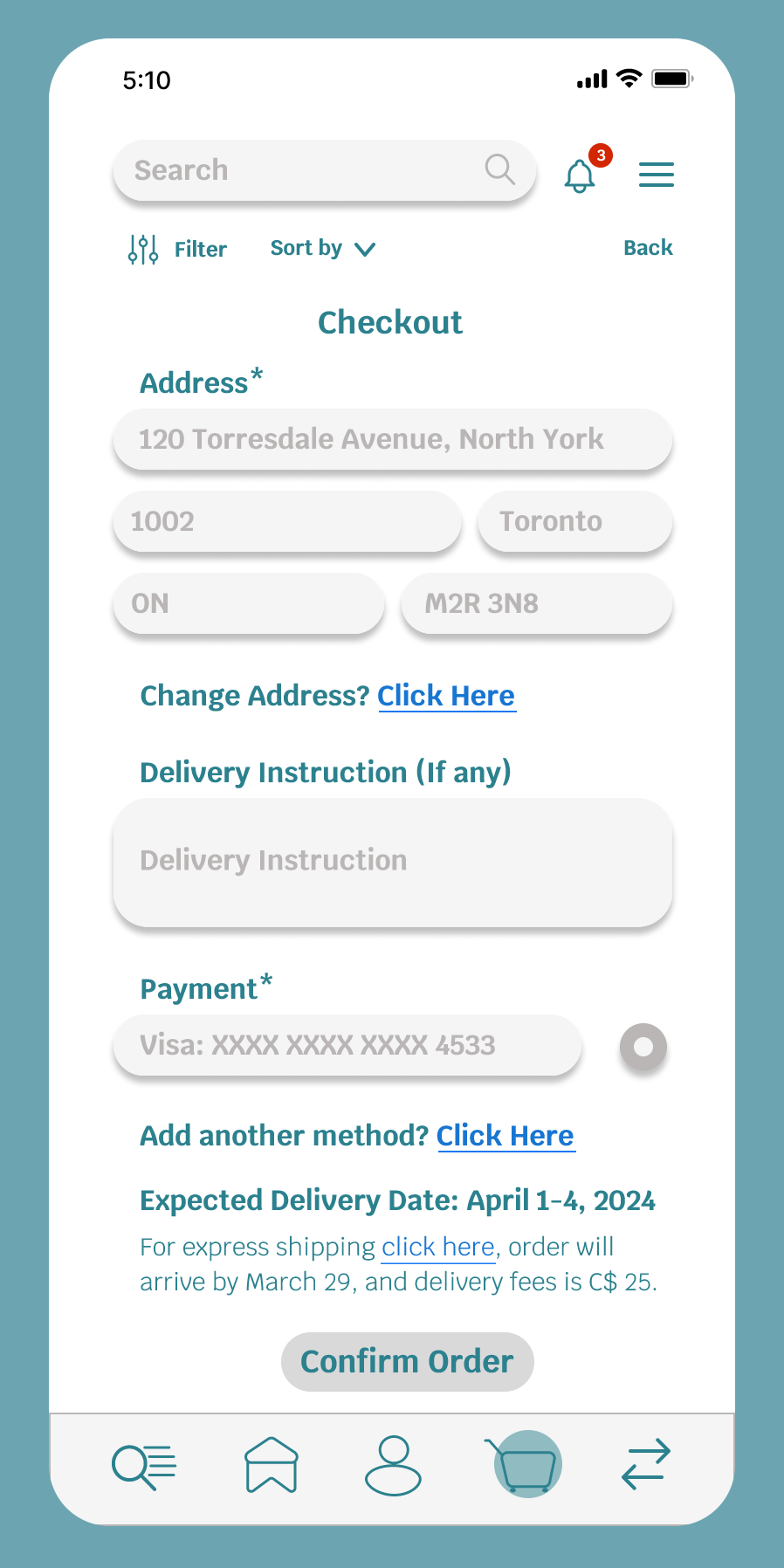
Task: Tap the Search field at the top
Action: coord(324,170)
